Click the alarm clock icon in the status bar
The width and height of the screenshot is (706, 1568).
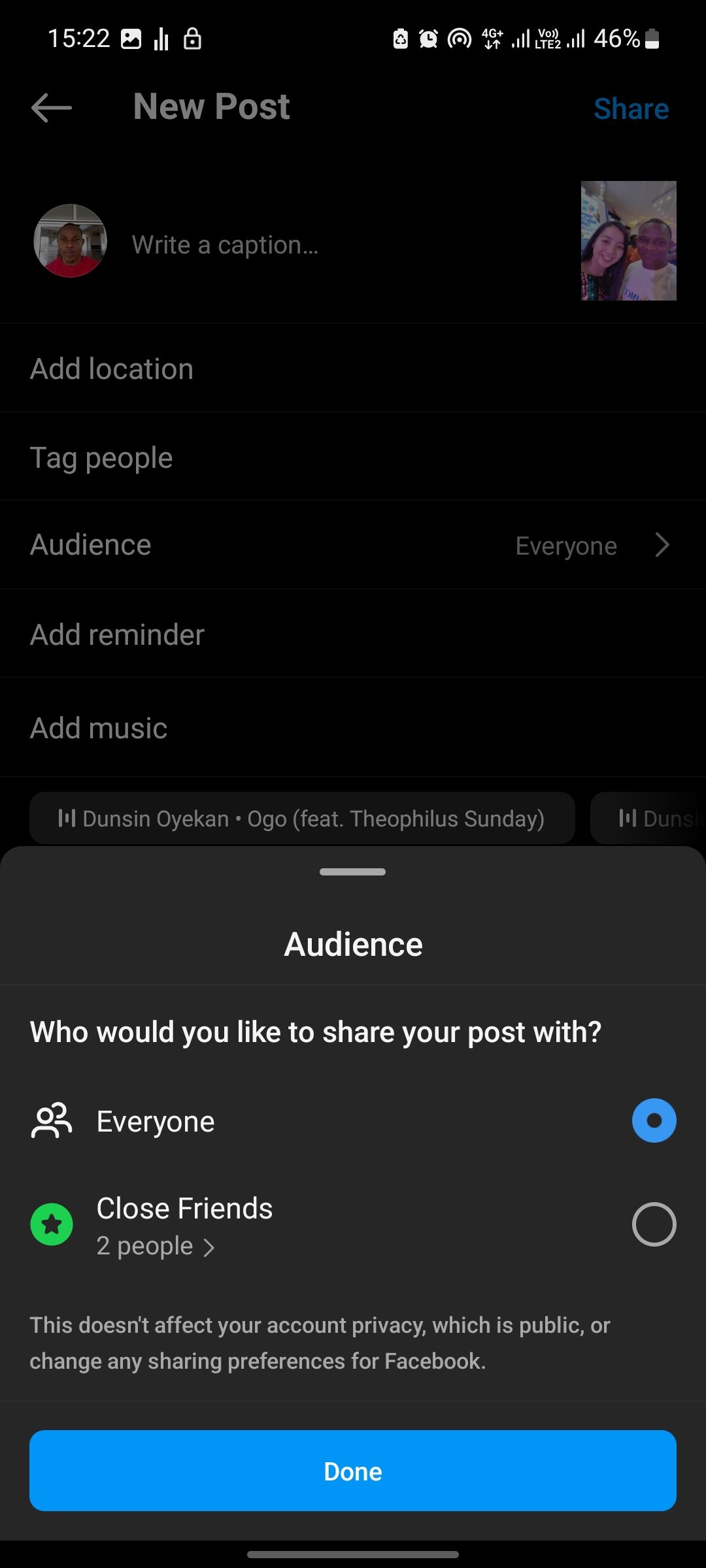(428, 39)
